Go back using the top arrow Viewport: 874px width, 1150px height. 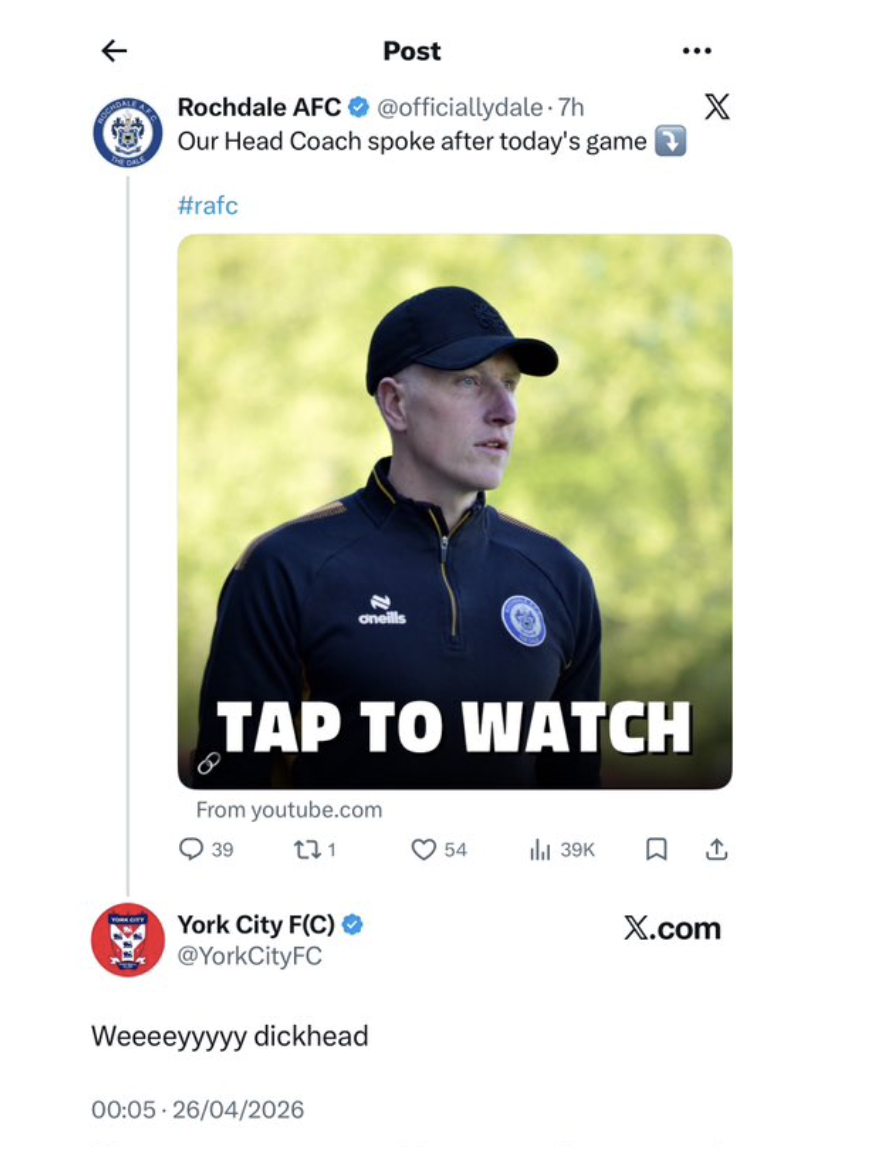[x=114, y=51]
